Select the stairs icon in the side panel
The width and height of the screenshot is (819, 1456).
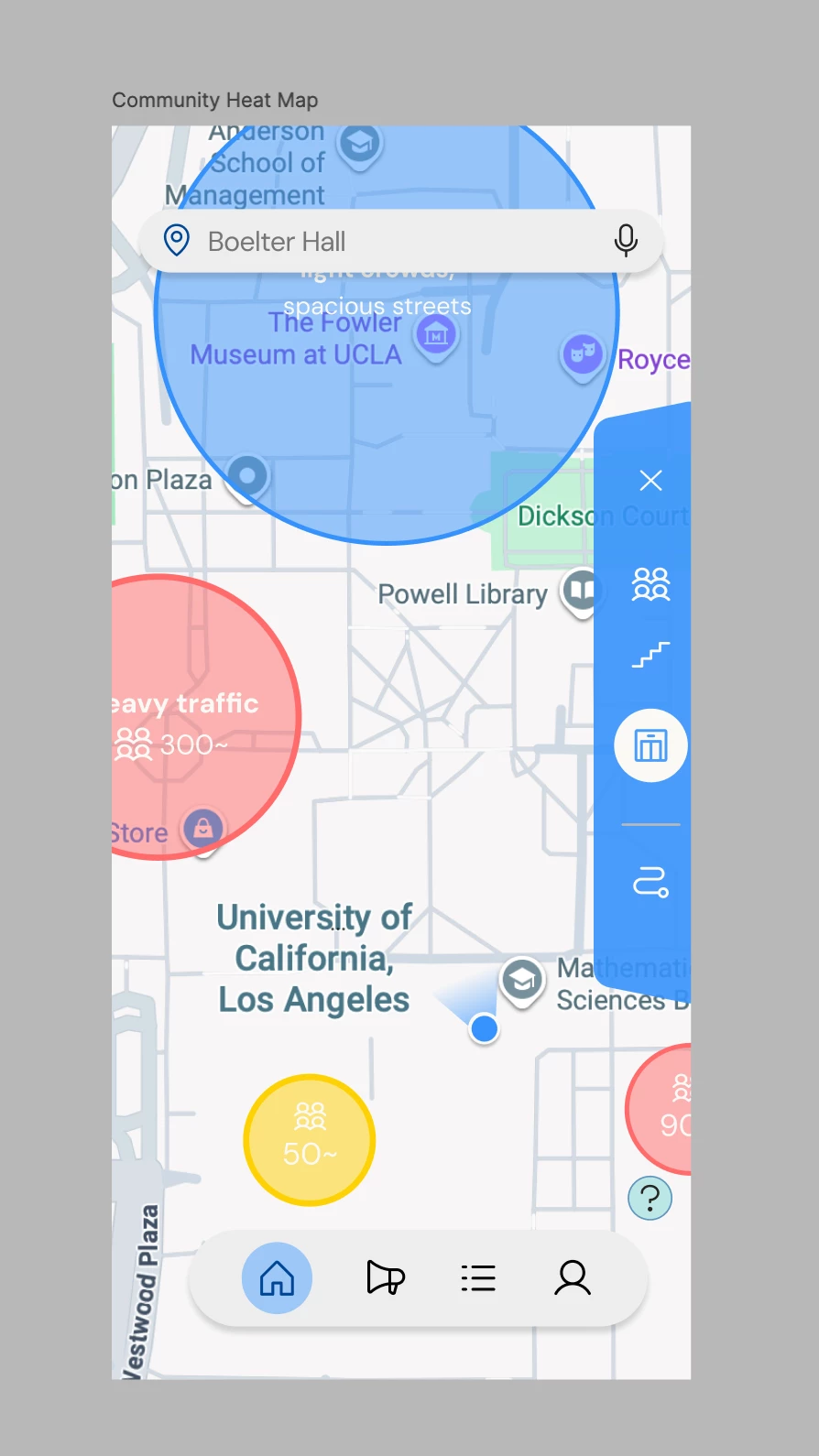650,655
